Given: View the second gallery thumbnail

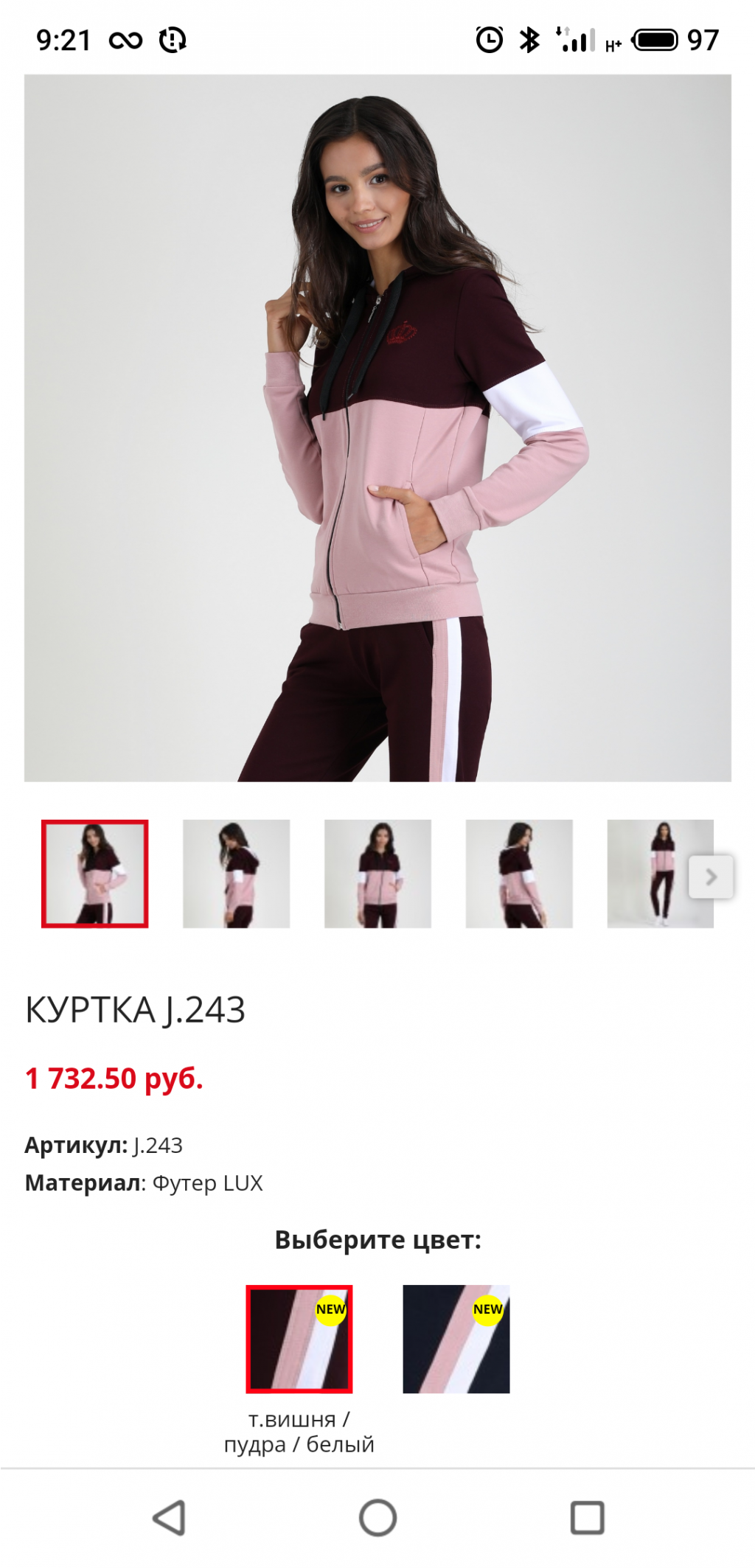Looking at the screenshot, I should 236,874.
